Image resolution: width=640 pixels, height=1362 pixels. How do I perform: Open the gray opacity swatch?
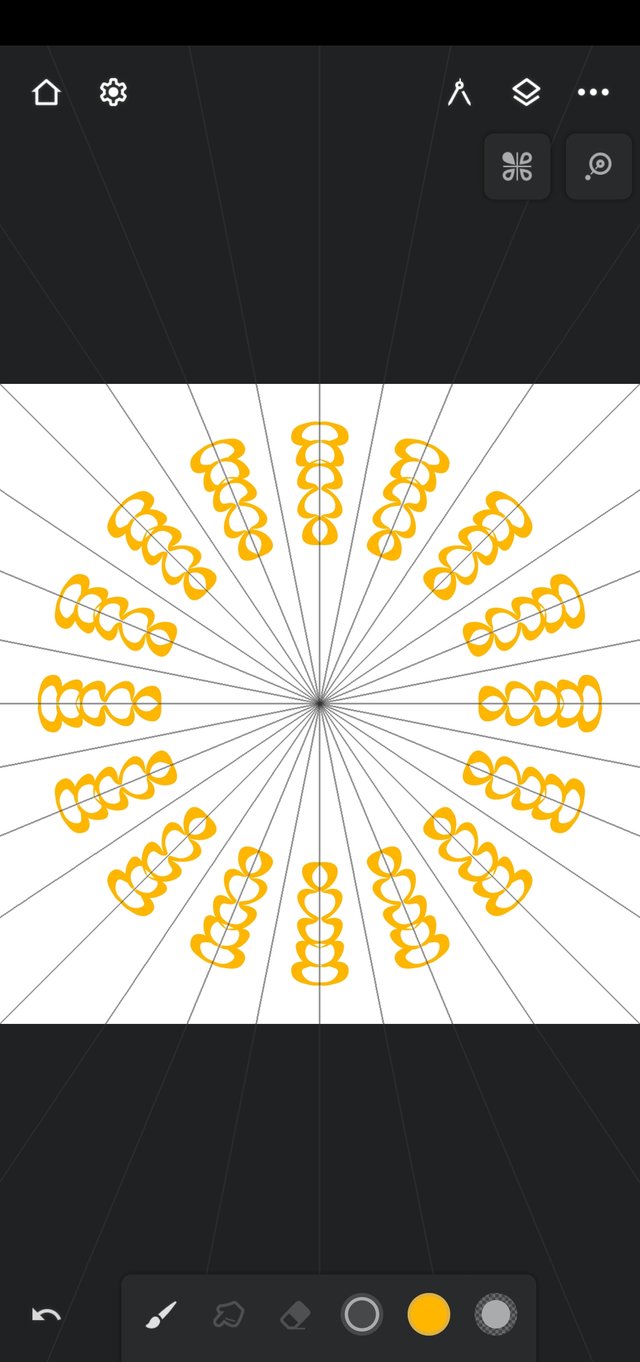click(496, 1315)
